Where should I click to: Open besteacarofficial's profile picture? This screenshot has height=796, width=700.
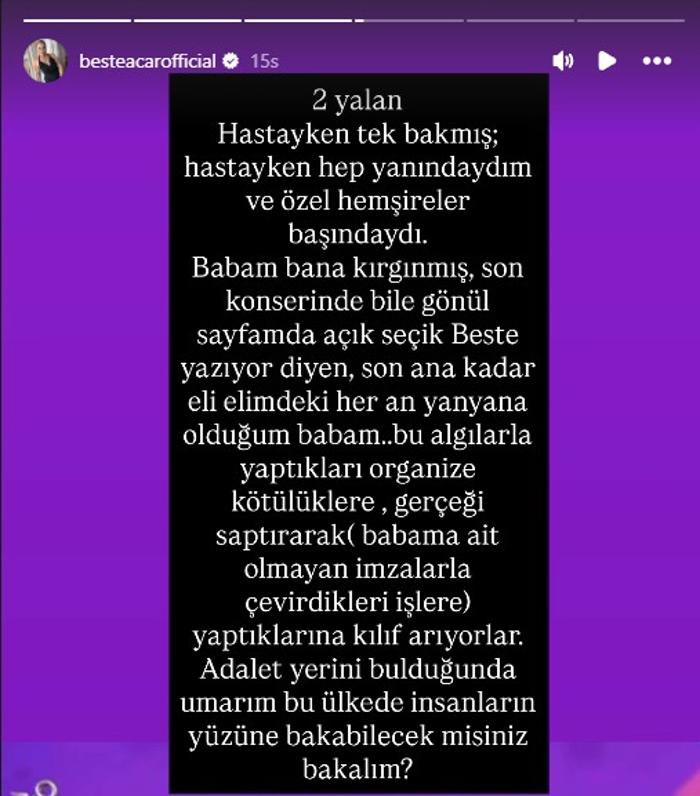(x=45, y=61)
